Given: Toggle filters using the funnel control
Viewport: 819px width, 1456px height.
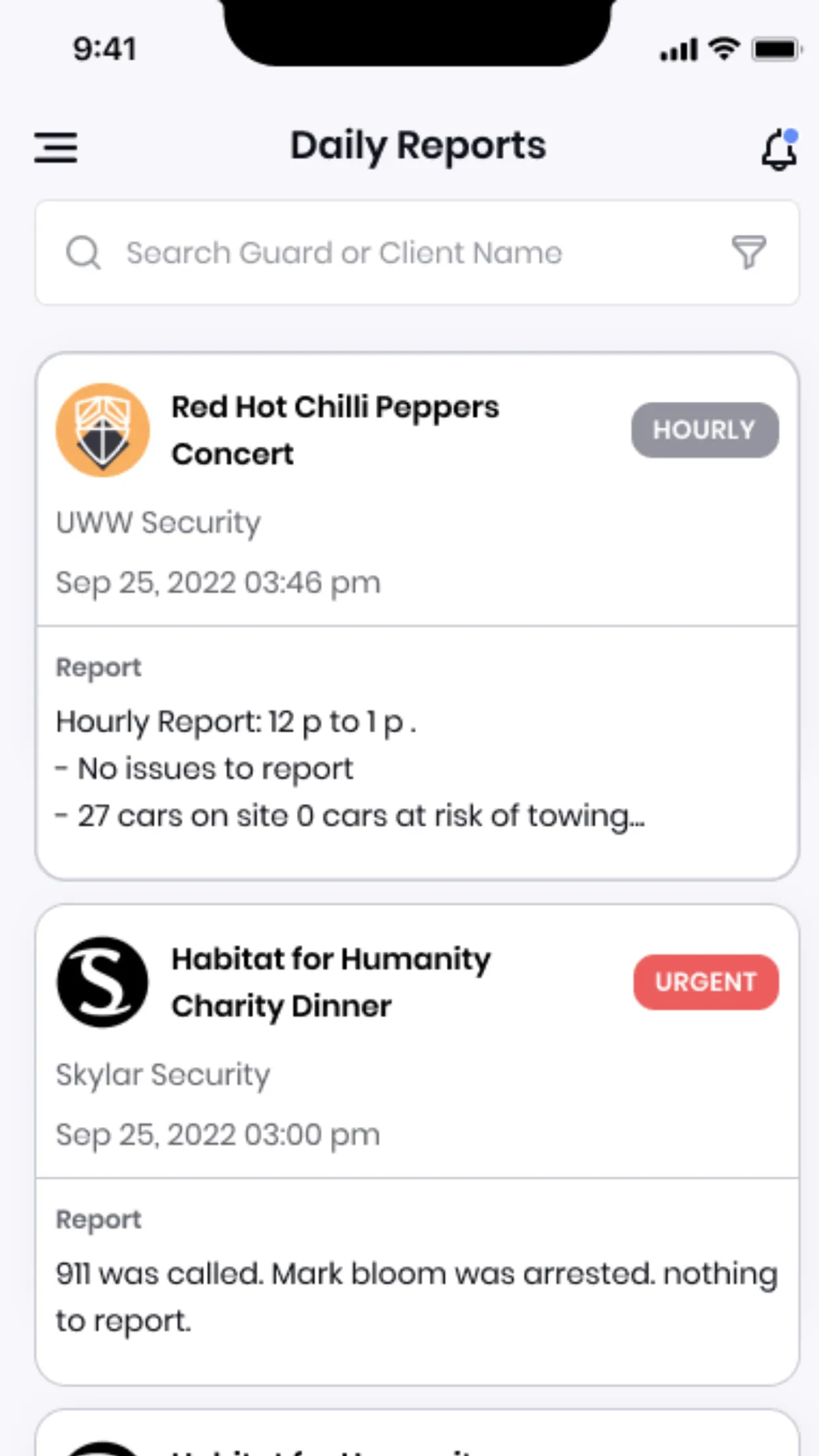Looking at the screenshot, I should click(746, 253).
